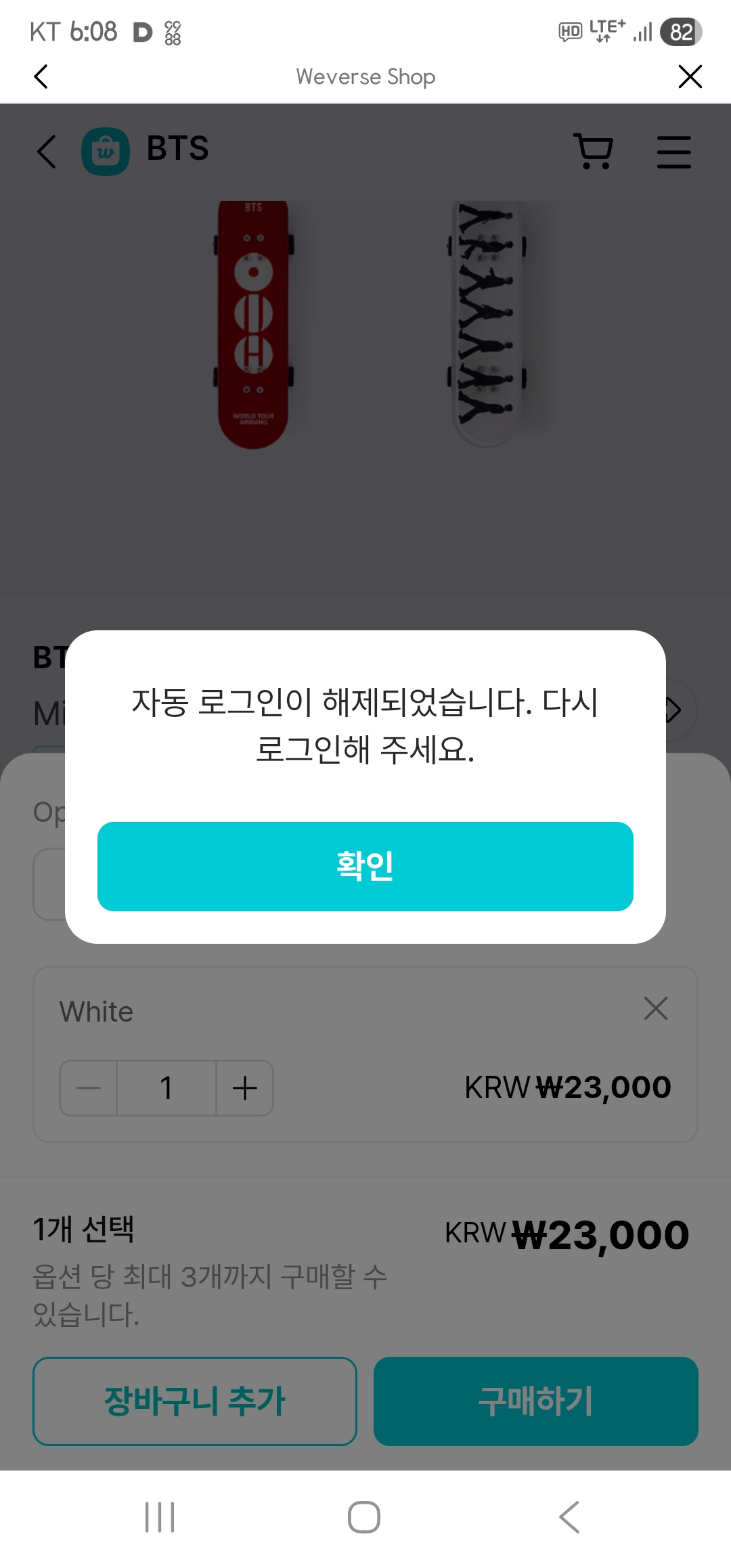Tap the quantity input showing 1
This screenshot has height=1568, width=731.
pyautogui.click(x=166, y=1088)
